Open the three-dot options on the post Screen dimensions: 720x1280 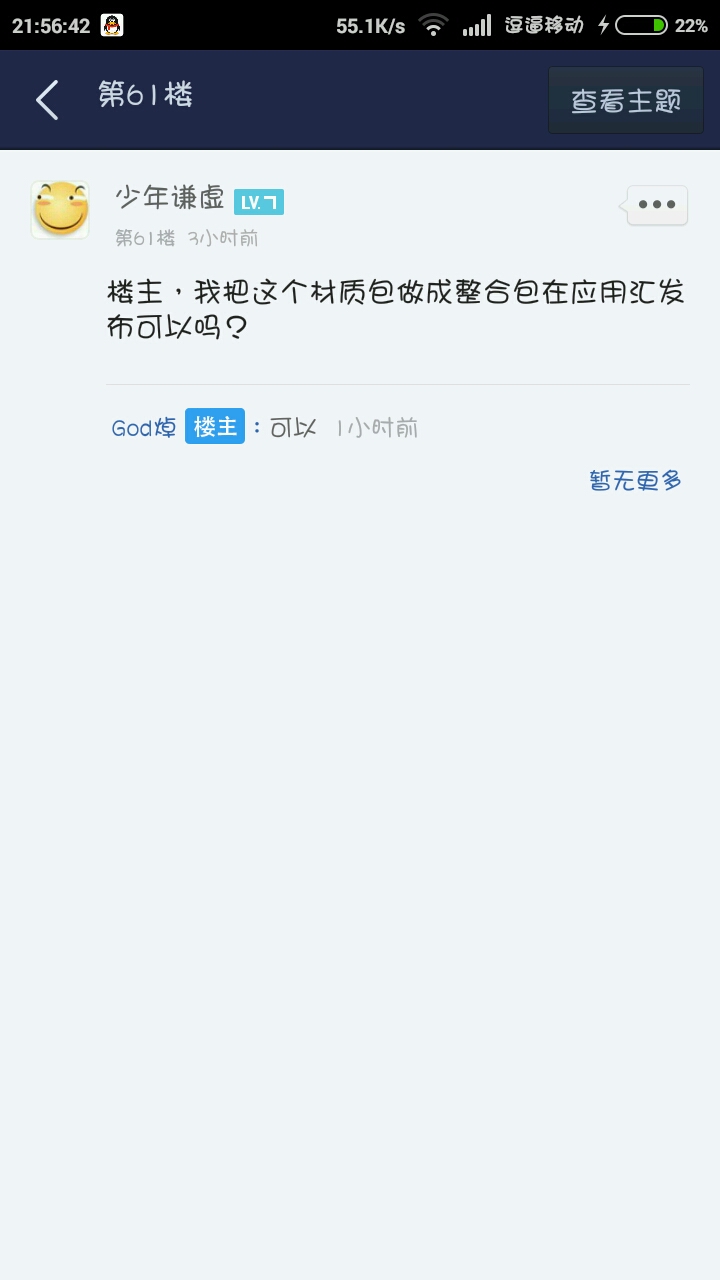pyautogui.click(x=657, y=205)
